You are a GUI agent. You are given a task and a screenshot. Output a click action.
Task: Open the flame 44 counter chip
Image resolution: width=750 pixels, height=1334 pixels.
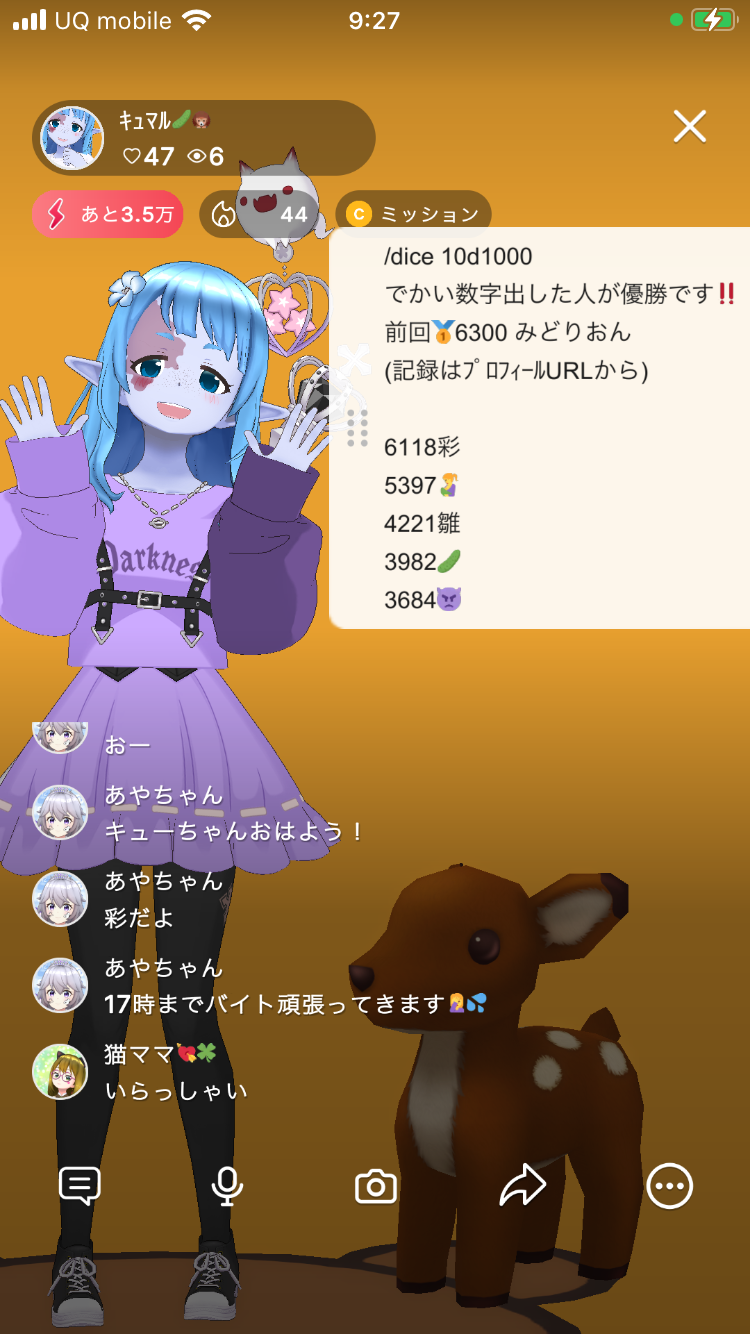262,214
